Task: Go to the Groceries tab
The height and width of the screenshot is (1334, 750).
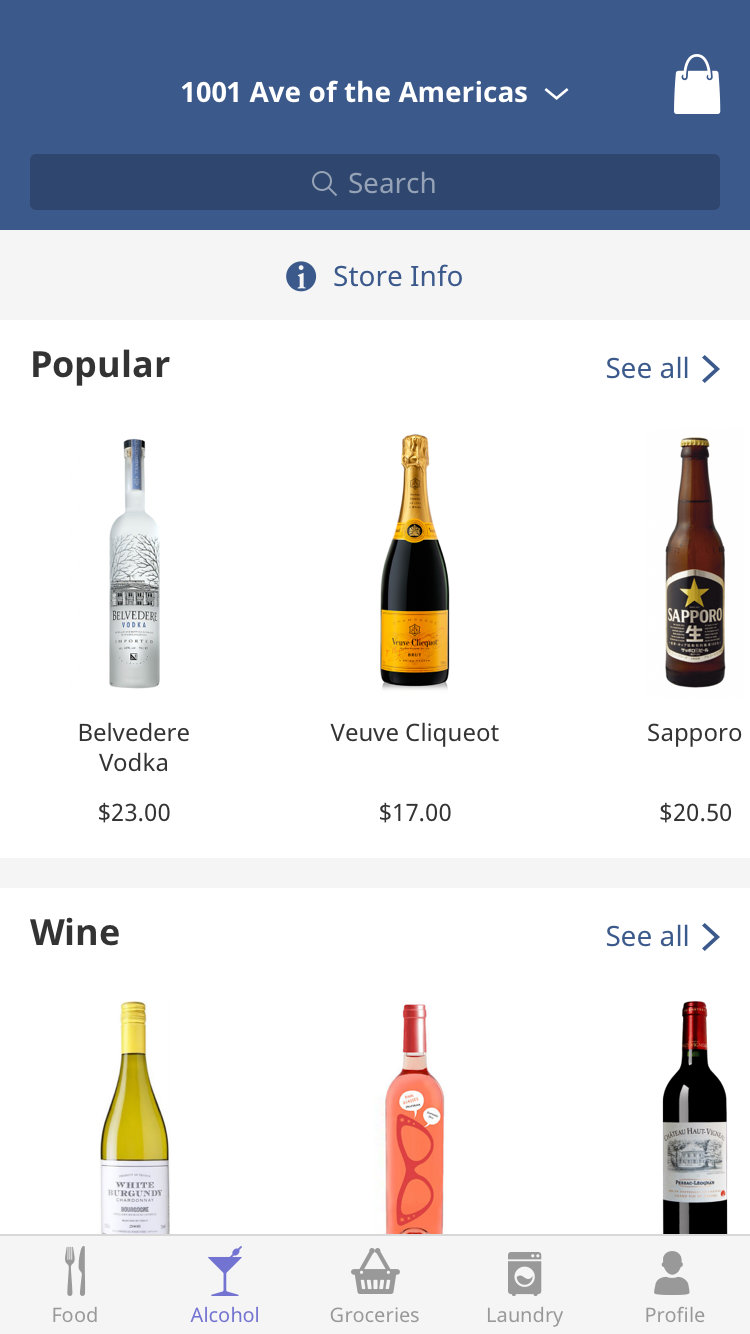Action: pos(375,1286)
